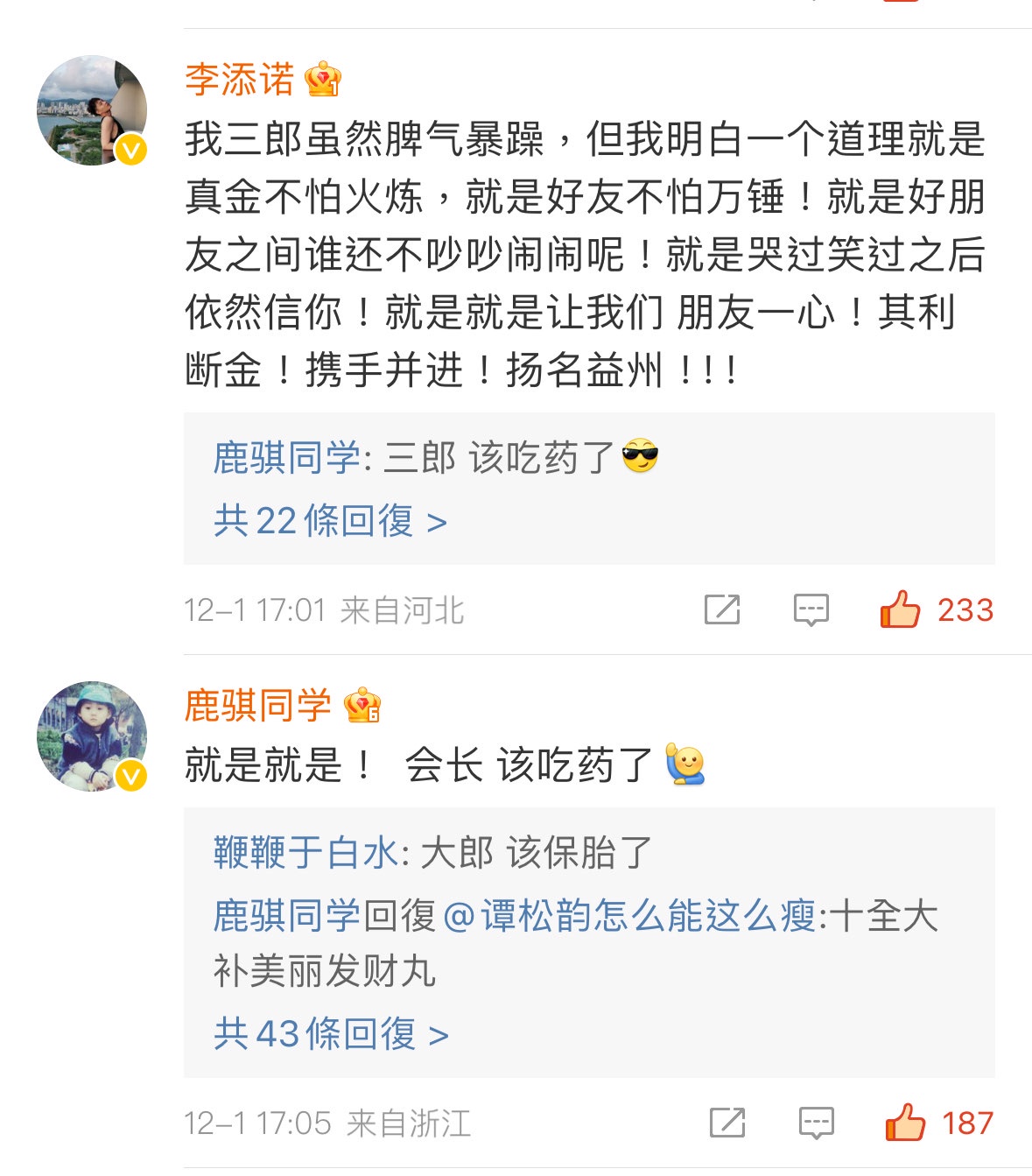Reply to 李添诺's comment
Viewport: 1032px width, 1176px height.
pos(811,609)
